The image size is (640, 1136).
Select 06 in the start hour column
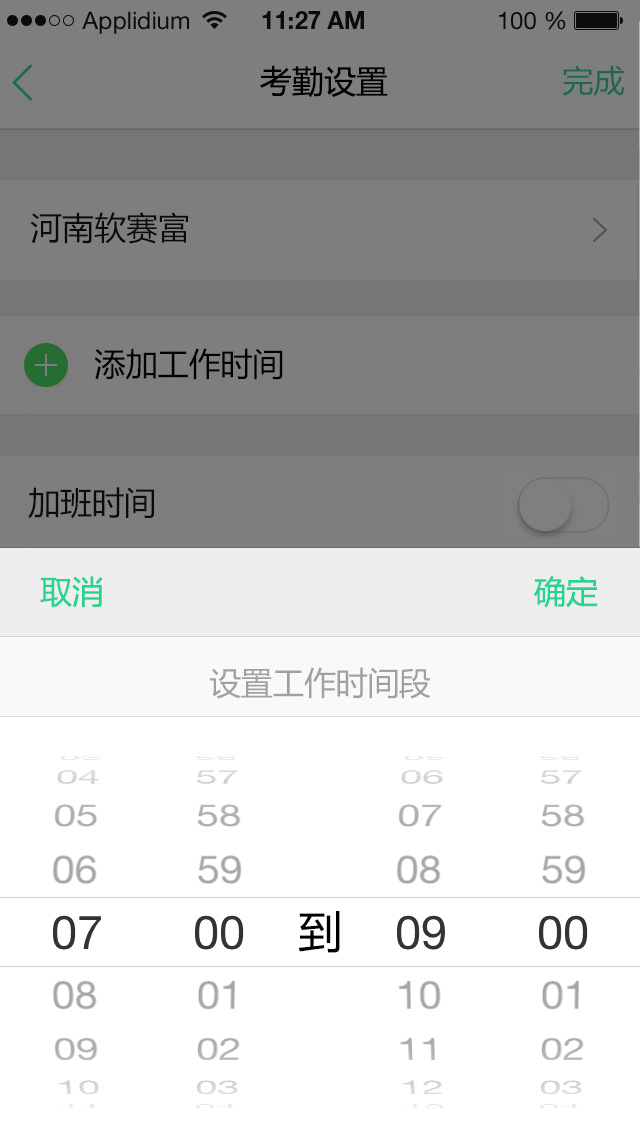click(x=76, y=870)
